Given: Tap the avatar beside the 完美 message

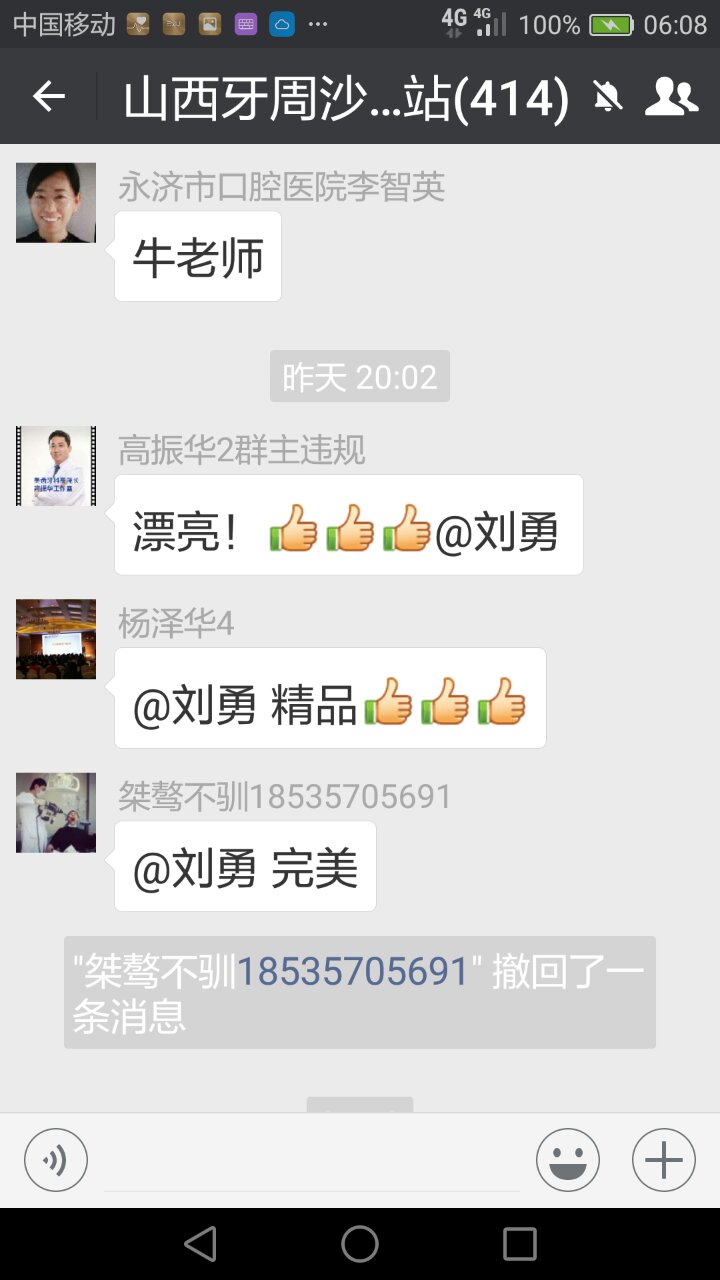Looking at the screenshot, I should tap(56, 812).
